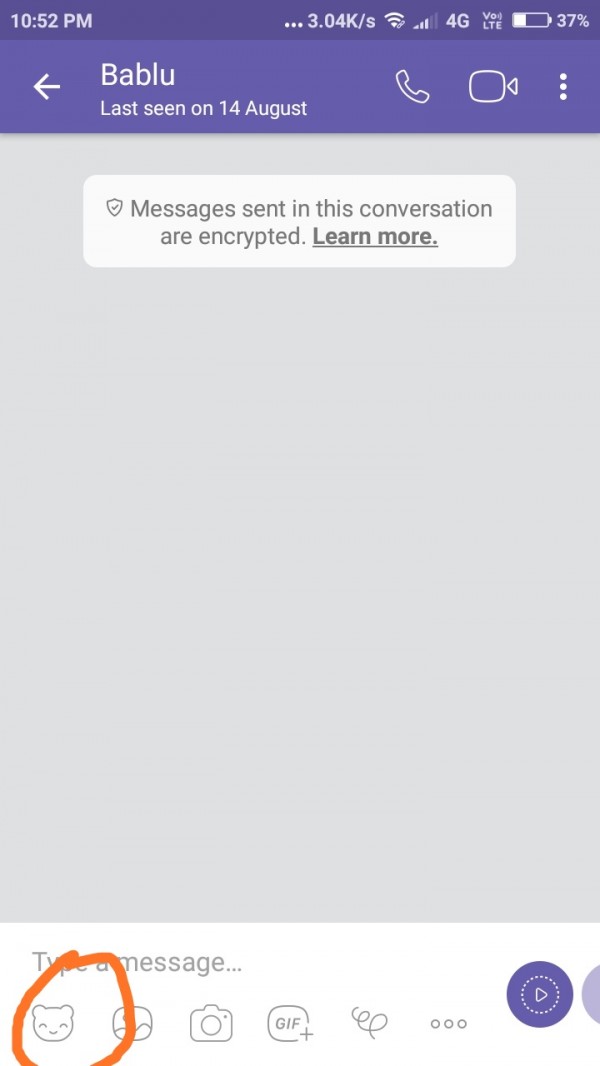Viewport: 600px width, 1066px height.
Task: Open the Learn more link
Action: click(375, 237)
